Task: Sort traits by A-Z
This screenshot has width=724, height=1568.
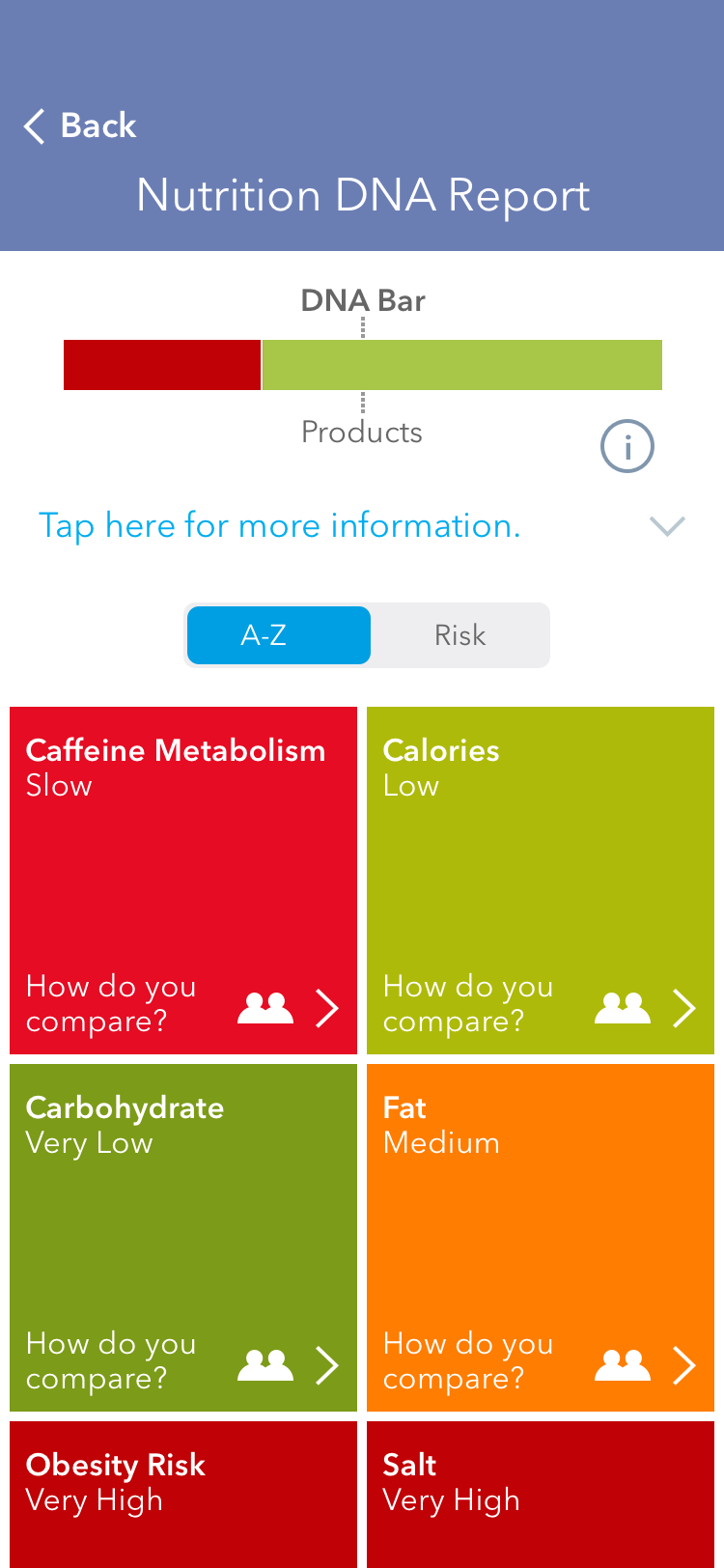Action: 278,635
